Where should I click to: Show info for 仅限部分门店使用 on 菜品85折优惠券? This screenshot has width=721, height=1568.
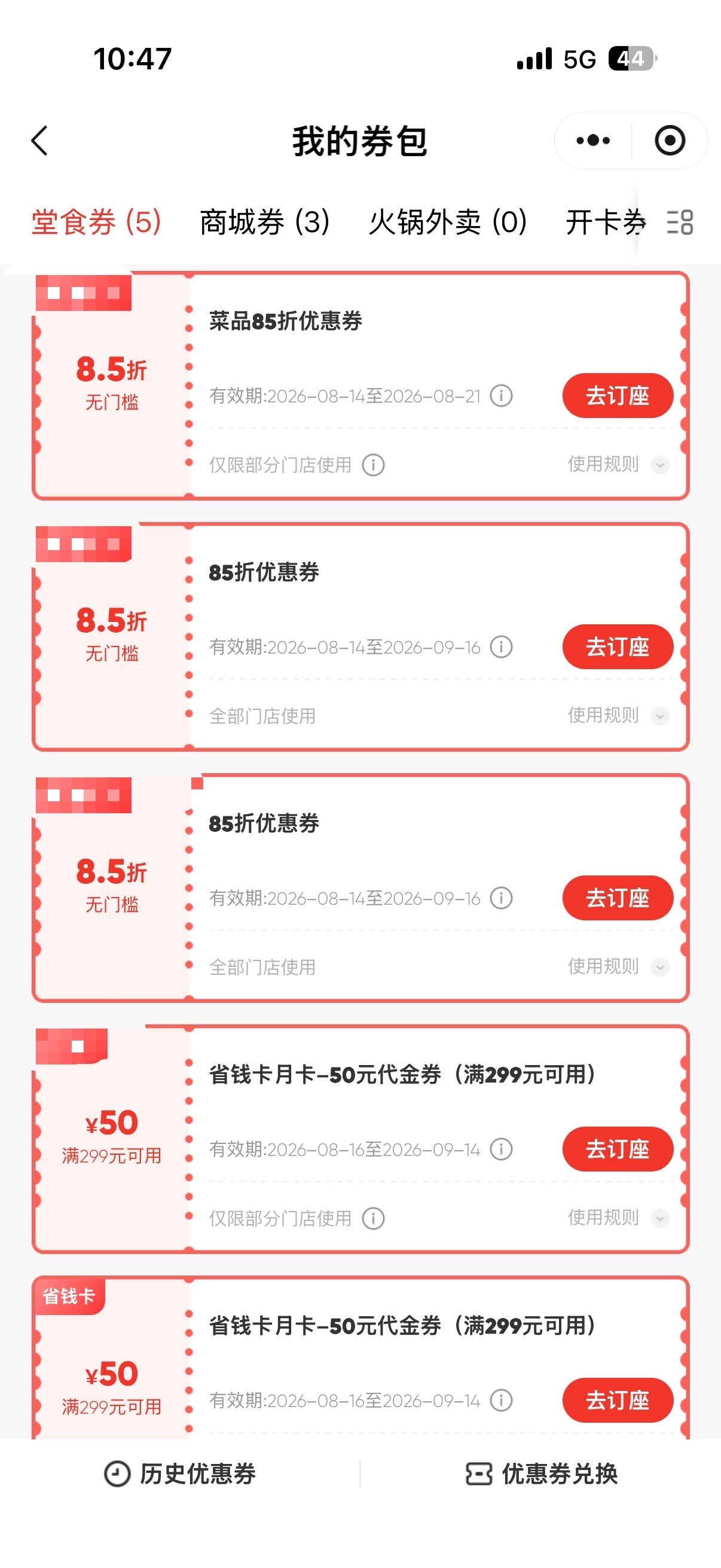pos(373,465)
